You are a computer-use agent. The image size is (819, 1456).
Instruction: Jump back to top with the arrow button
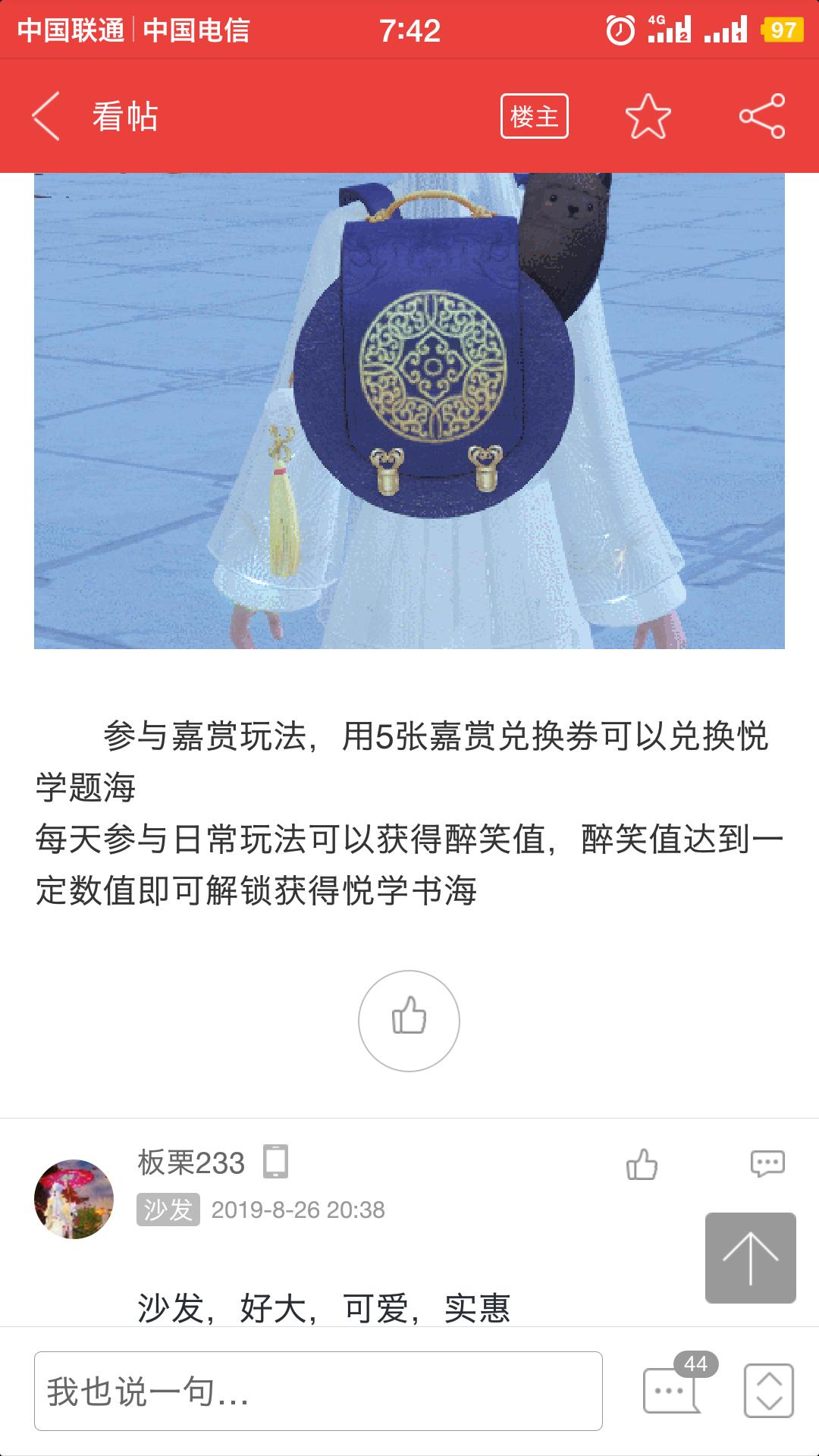coord(750,1257)
